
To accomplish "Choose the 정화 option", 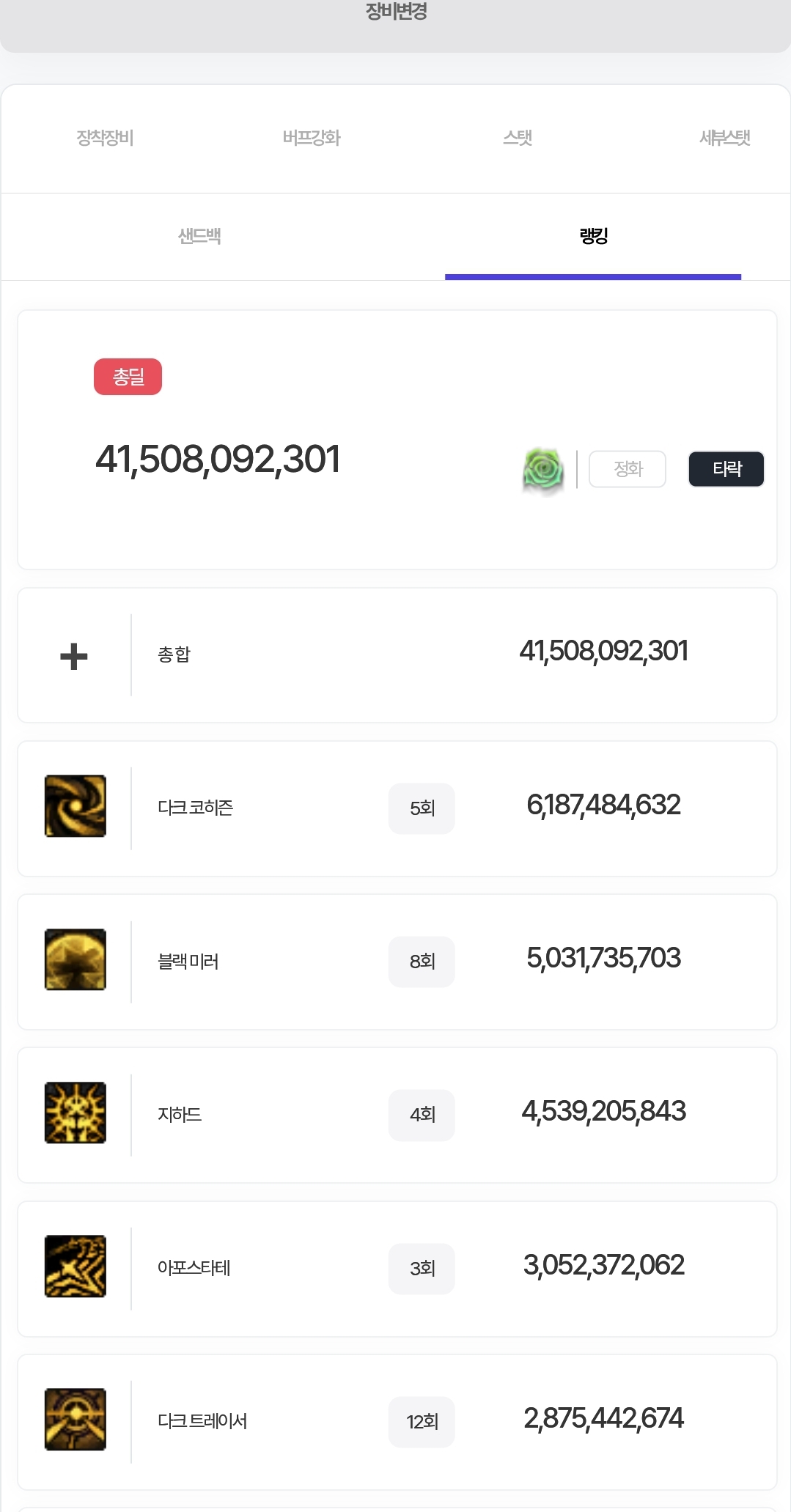I will point(628,469).
